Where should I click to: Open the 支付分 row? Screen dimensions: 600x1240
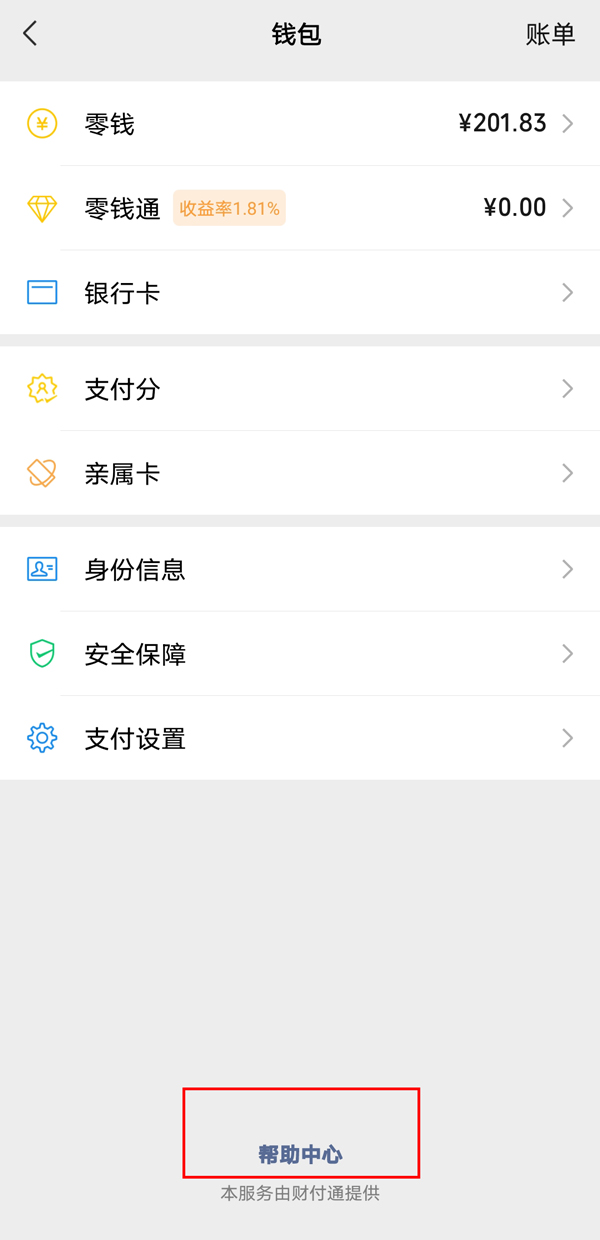tap(300, 389)
